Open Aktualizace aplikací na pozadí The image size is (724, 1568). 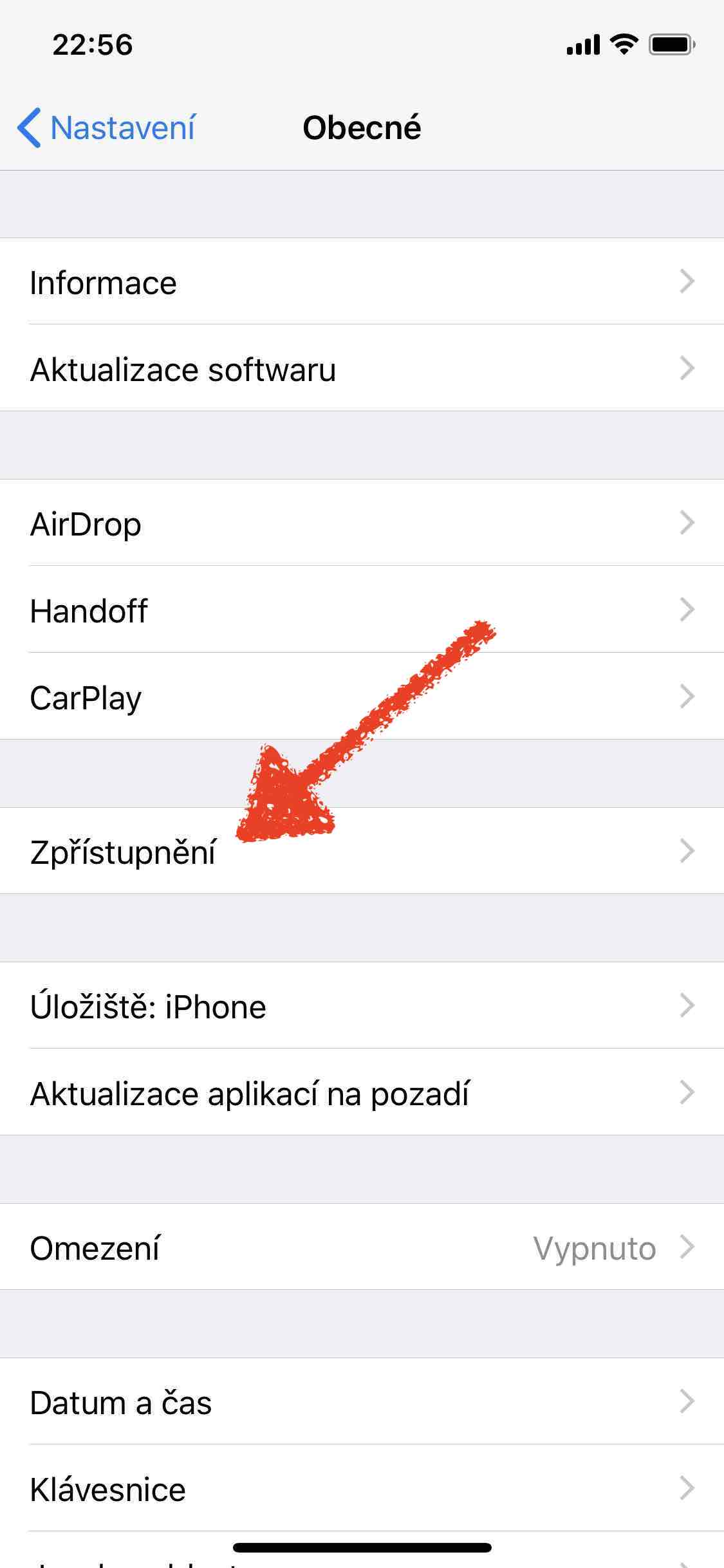[x=362, y=1093]
